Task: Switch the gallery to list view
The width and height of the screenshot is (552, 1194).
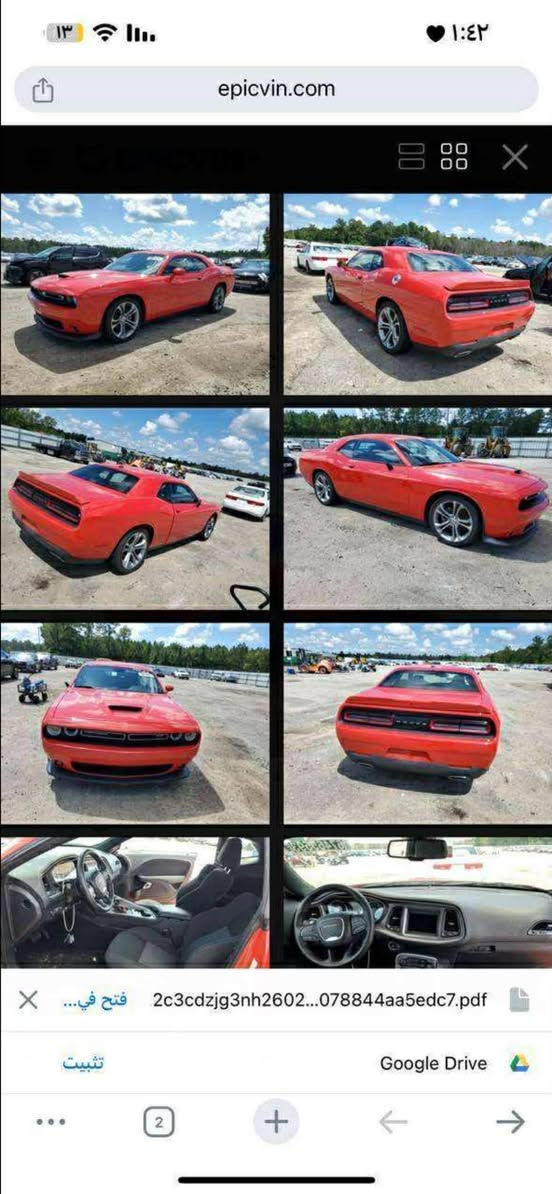Action: click(412, 156)
